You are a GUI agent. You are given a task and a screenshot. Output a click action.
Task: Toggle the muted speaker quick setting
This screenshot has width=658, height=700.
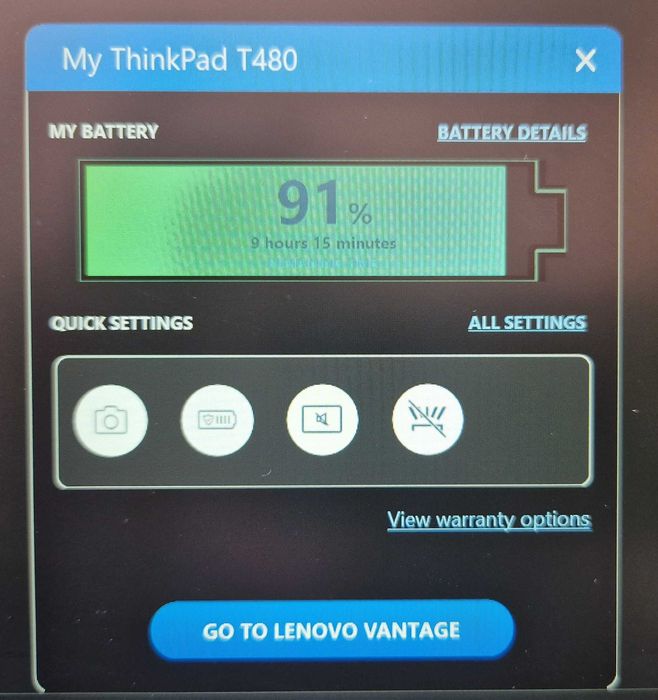click(x=322, y=421)
